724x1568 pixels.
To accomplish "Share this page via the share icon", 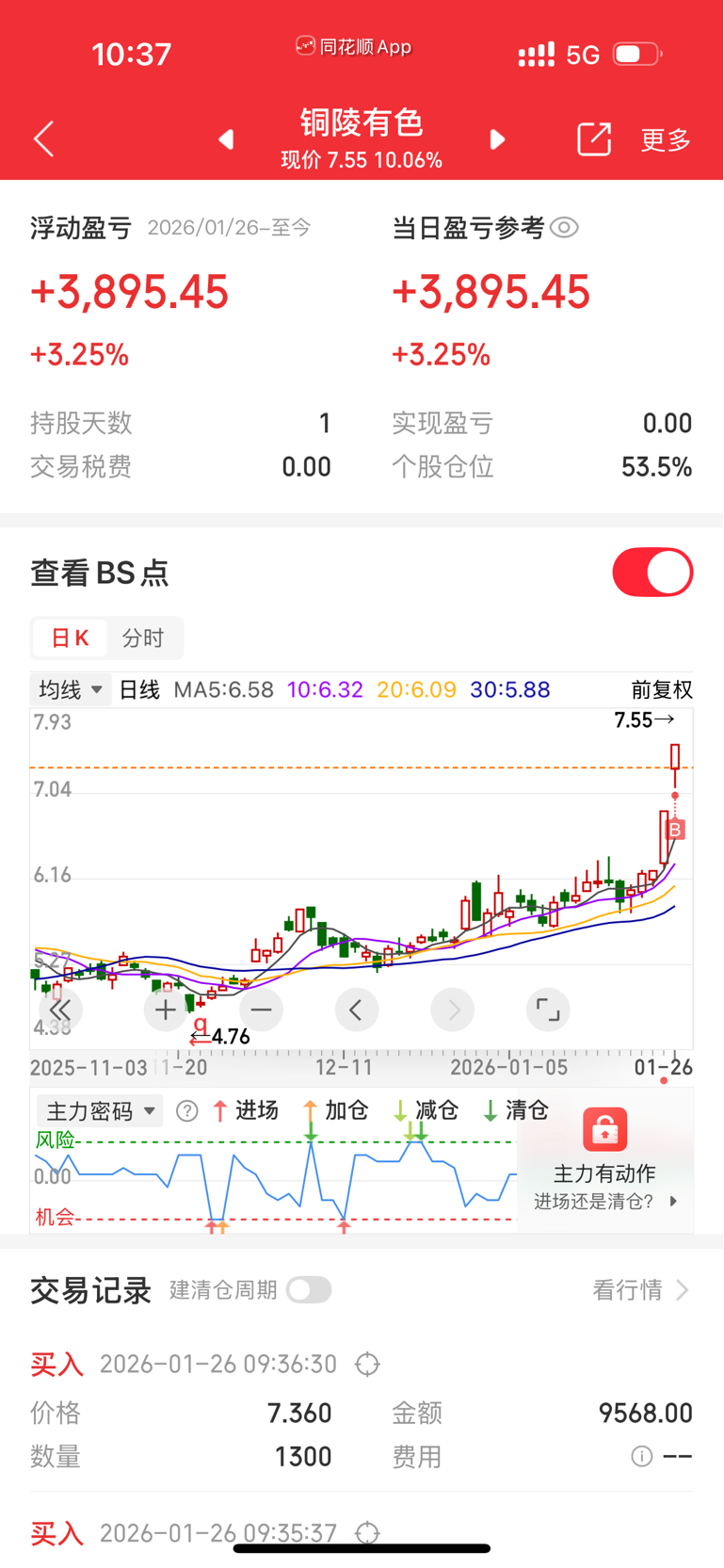I will (x=594, y=139).
